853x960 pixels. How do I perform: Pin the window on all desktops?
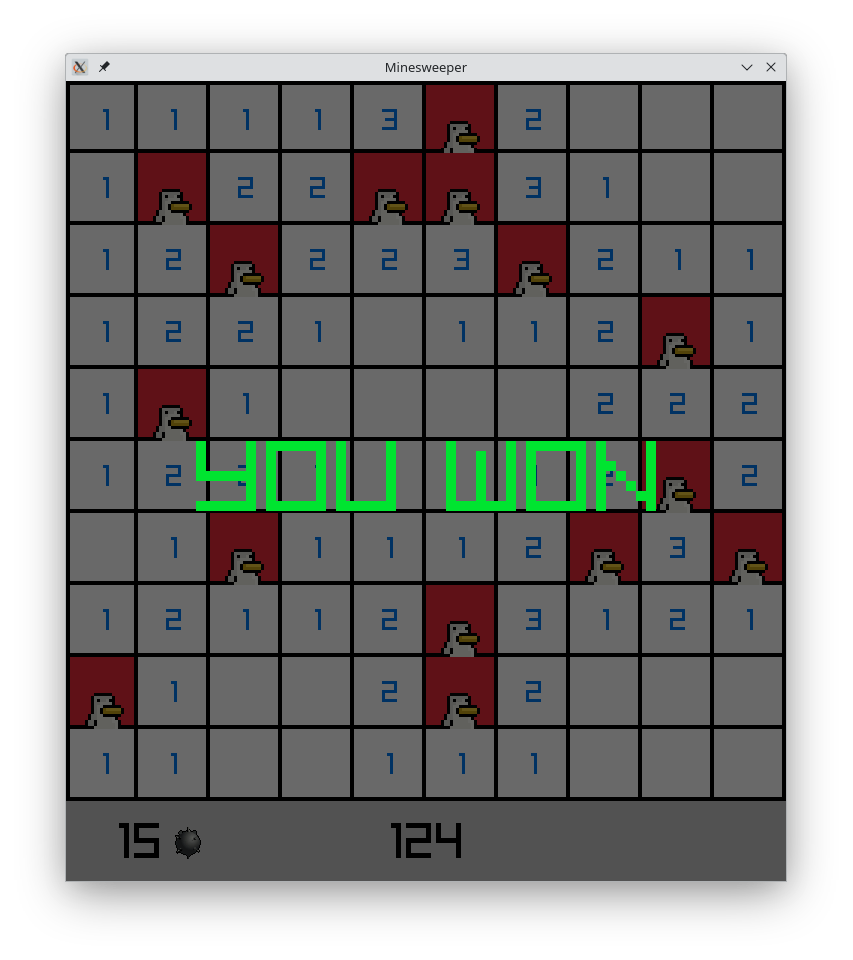point(104,67)
